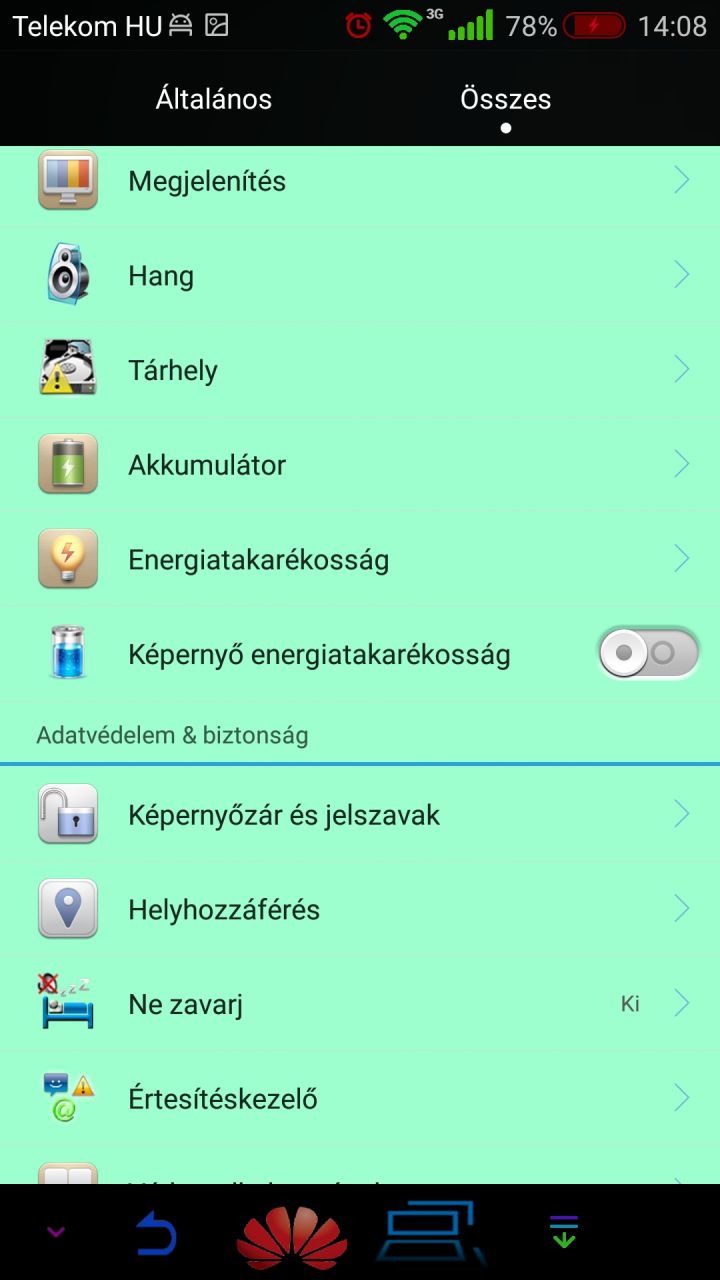Image resolution: width=720 pixels, height=1280 pixels.
Task: Open Megjelenítés display settings
Action: pyautogui.click(x=360, y=181)
